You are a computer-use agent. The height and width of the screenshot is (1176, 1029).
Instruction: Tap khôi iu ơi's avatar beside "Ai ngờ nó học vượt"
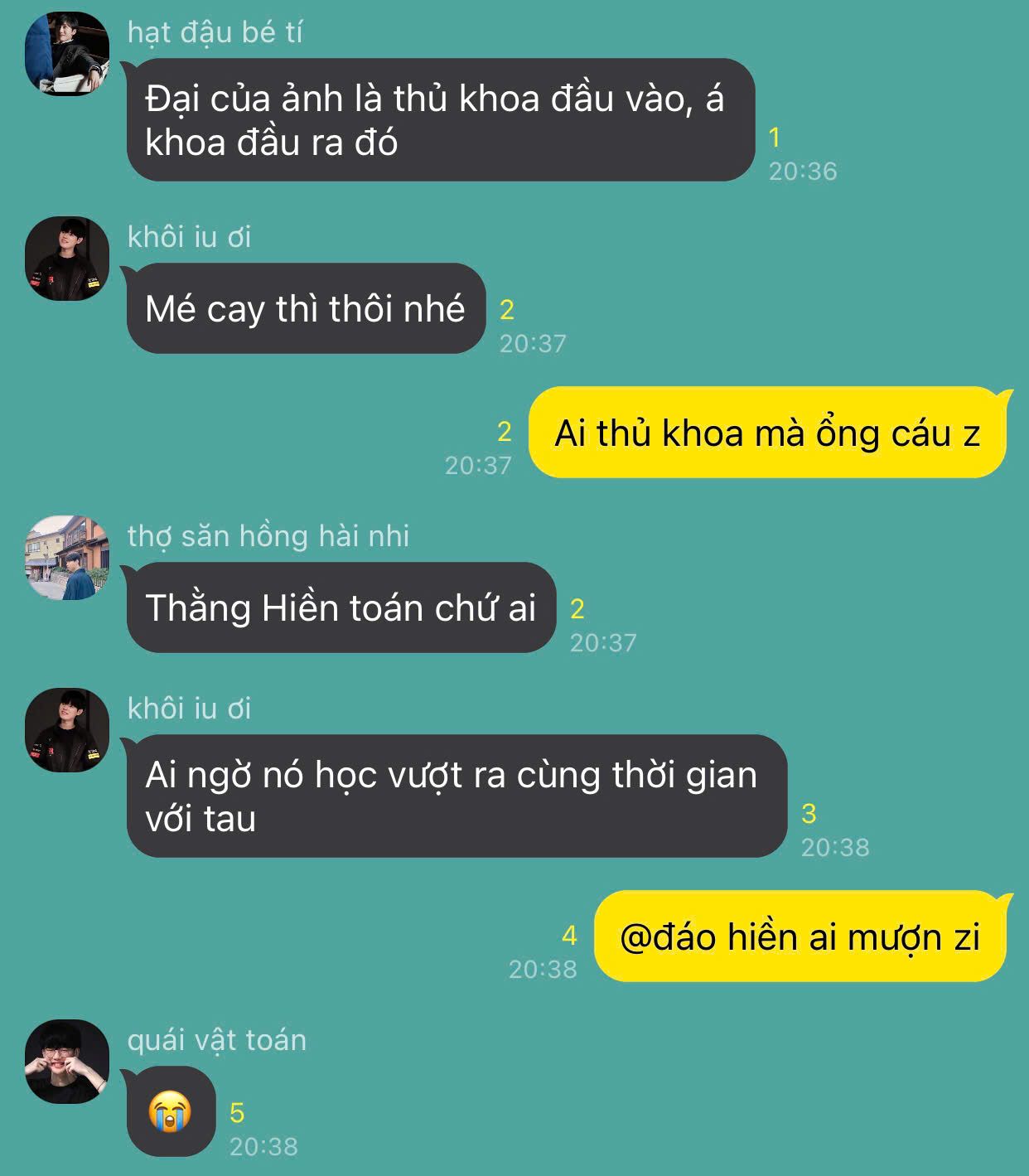(67, 730)
